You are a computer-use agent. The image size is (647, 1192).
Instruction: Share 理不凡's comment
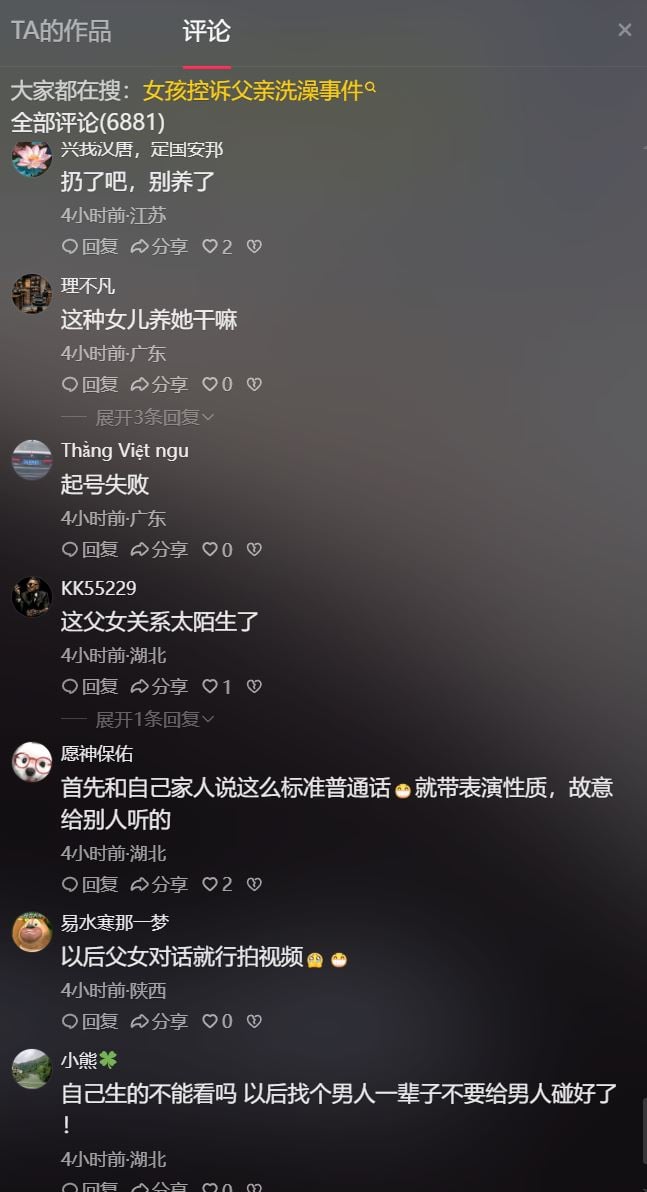click(x=159, y=384)
